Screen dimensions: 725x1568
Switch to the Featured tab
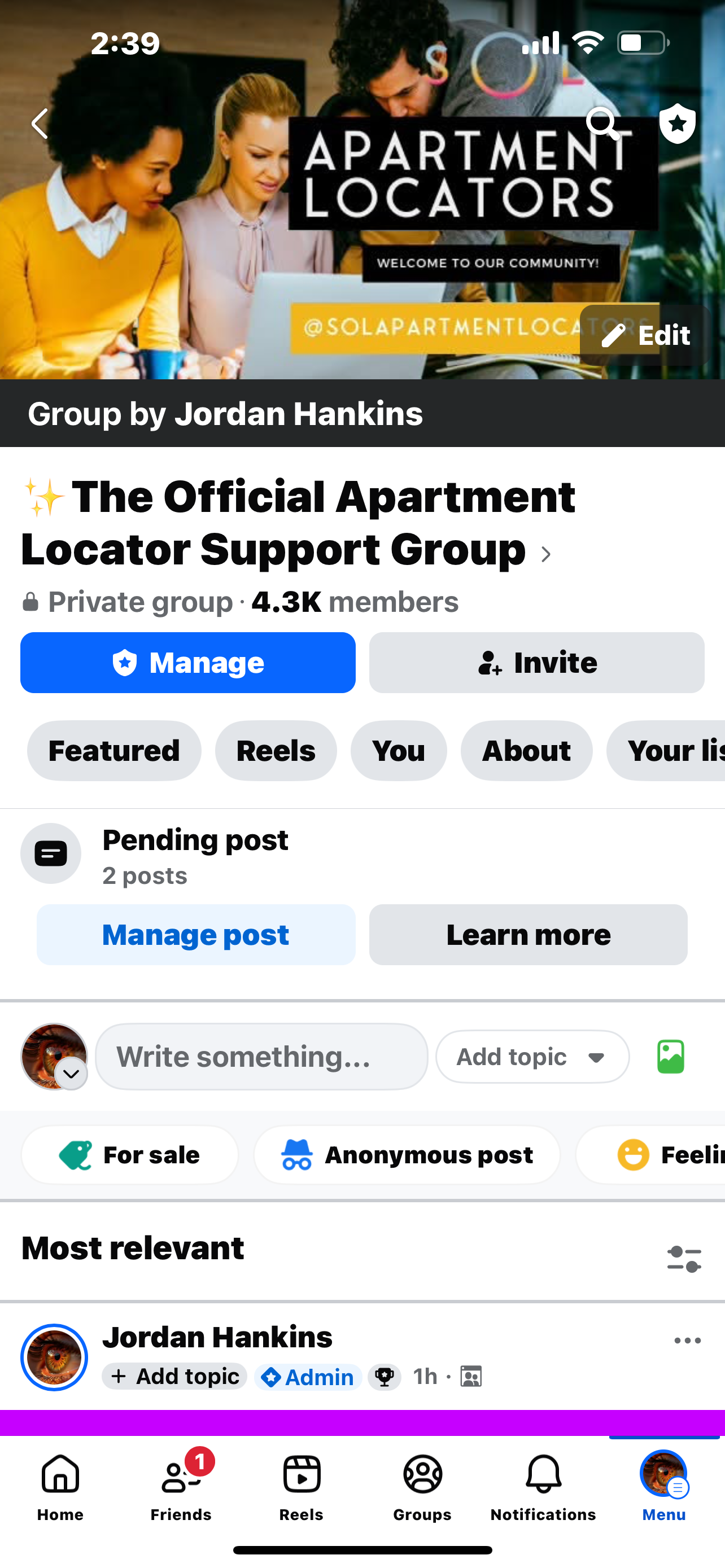(x=114, y=751)
